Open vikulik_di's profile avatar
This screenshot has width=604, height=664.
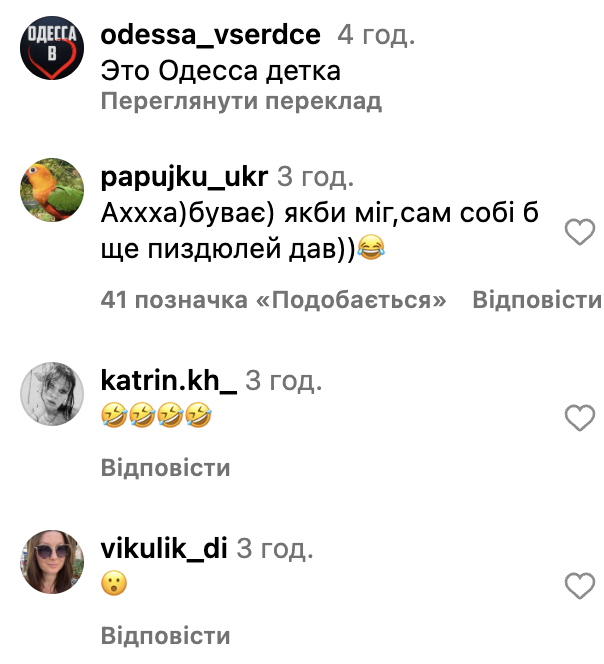pos(52,562)
